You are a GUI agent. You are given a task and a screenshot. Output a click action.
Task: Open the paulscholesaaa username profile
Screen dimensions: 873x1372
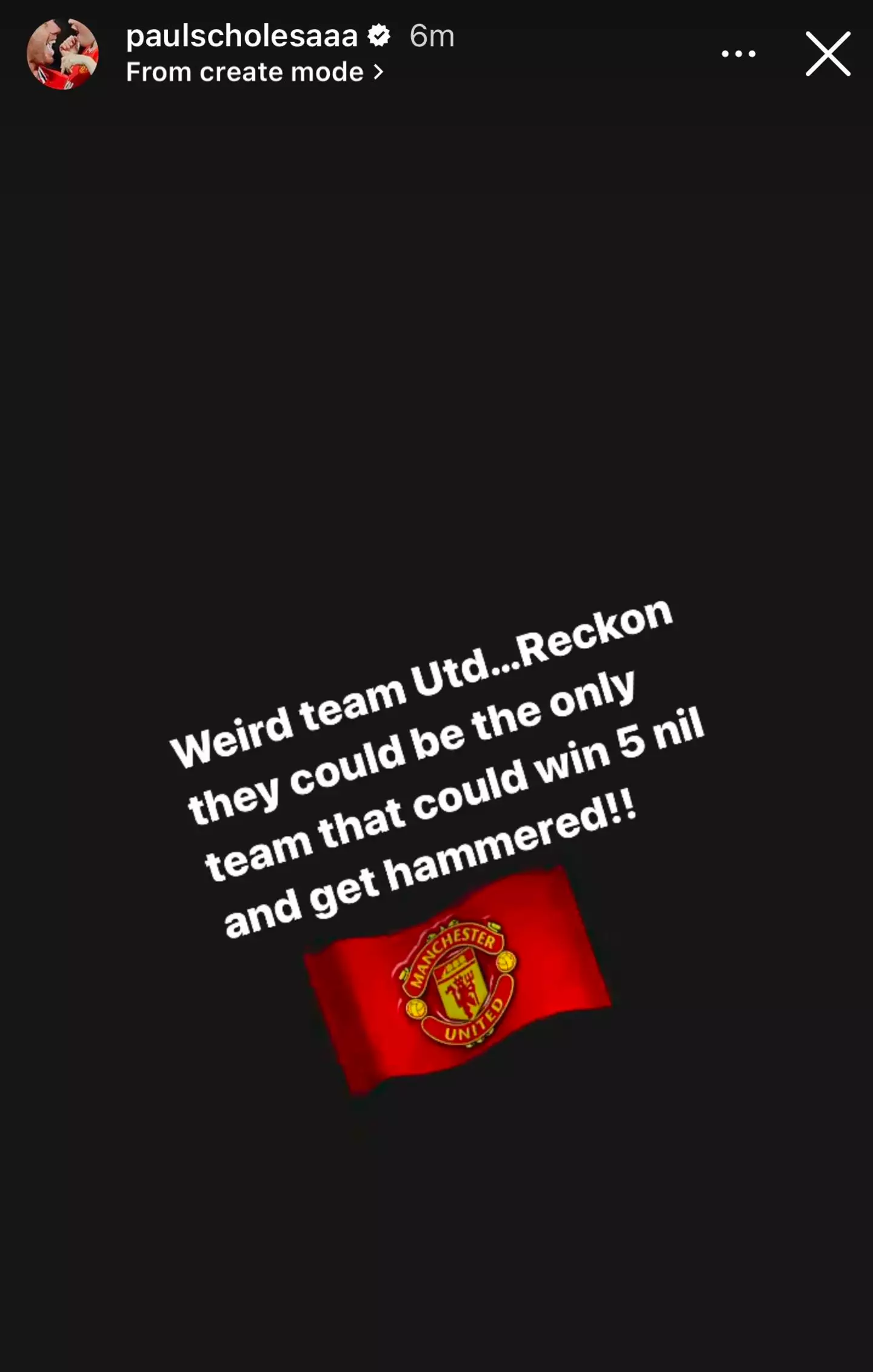pos(242,36)
